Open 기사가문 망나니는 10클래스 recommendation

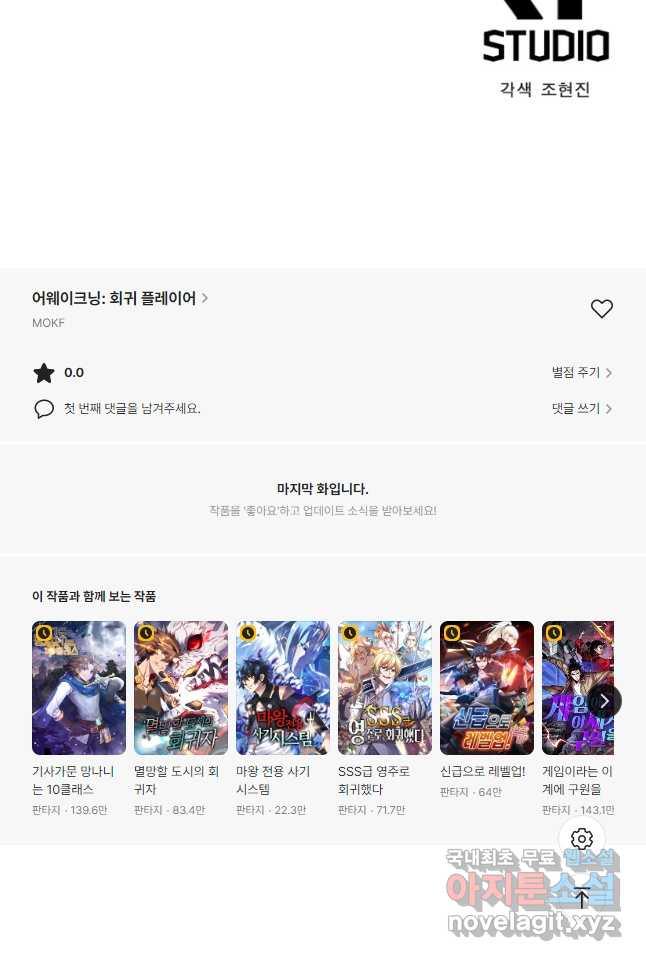coord(79,688)
